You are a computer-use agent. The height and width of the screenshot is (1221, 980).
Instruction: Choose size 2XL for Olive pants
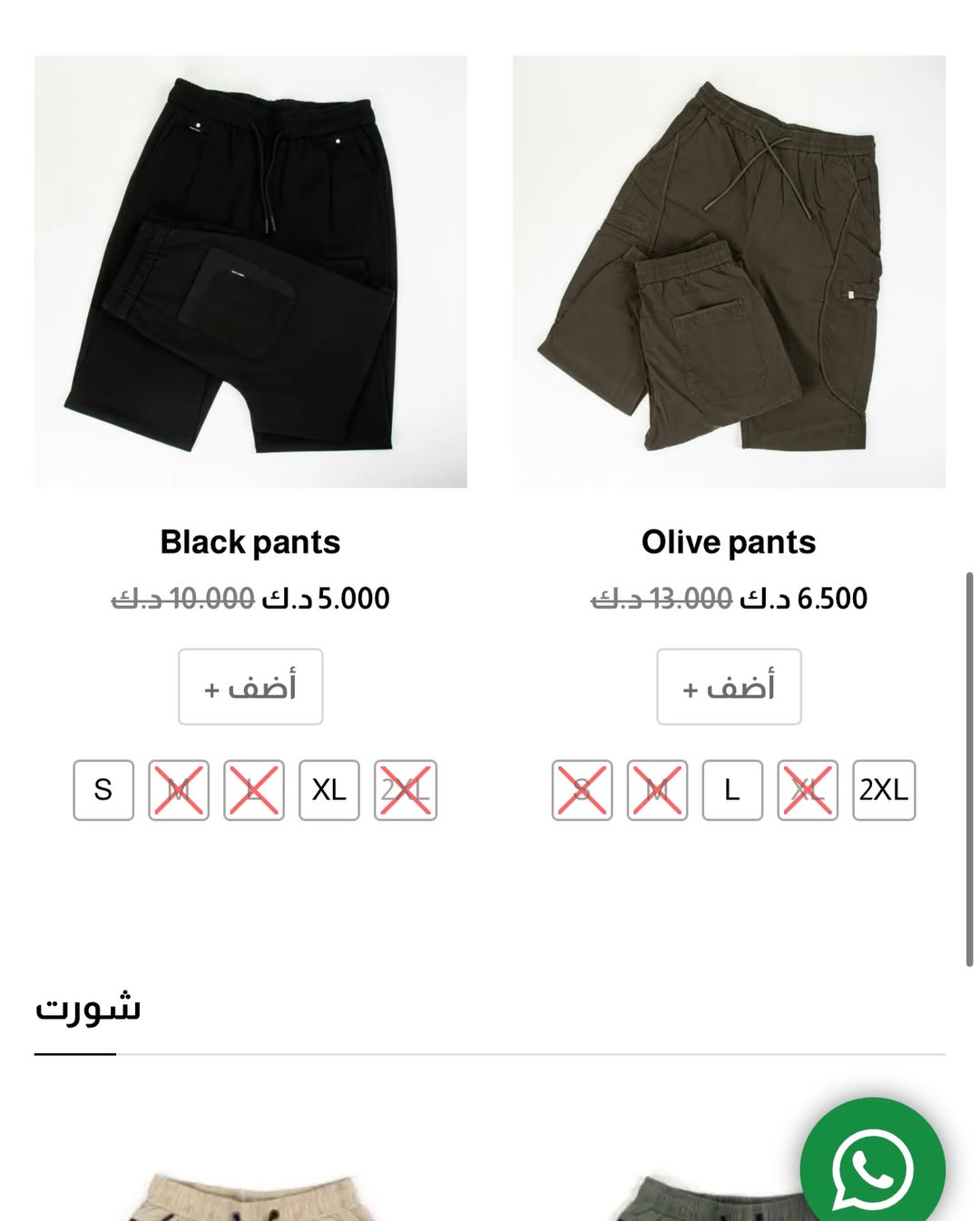click(x=884, y=790)
